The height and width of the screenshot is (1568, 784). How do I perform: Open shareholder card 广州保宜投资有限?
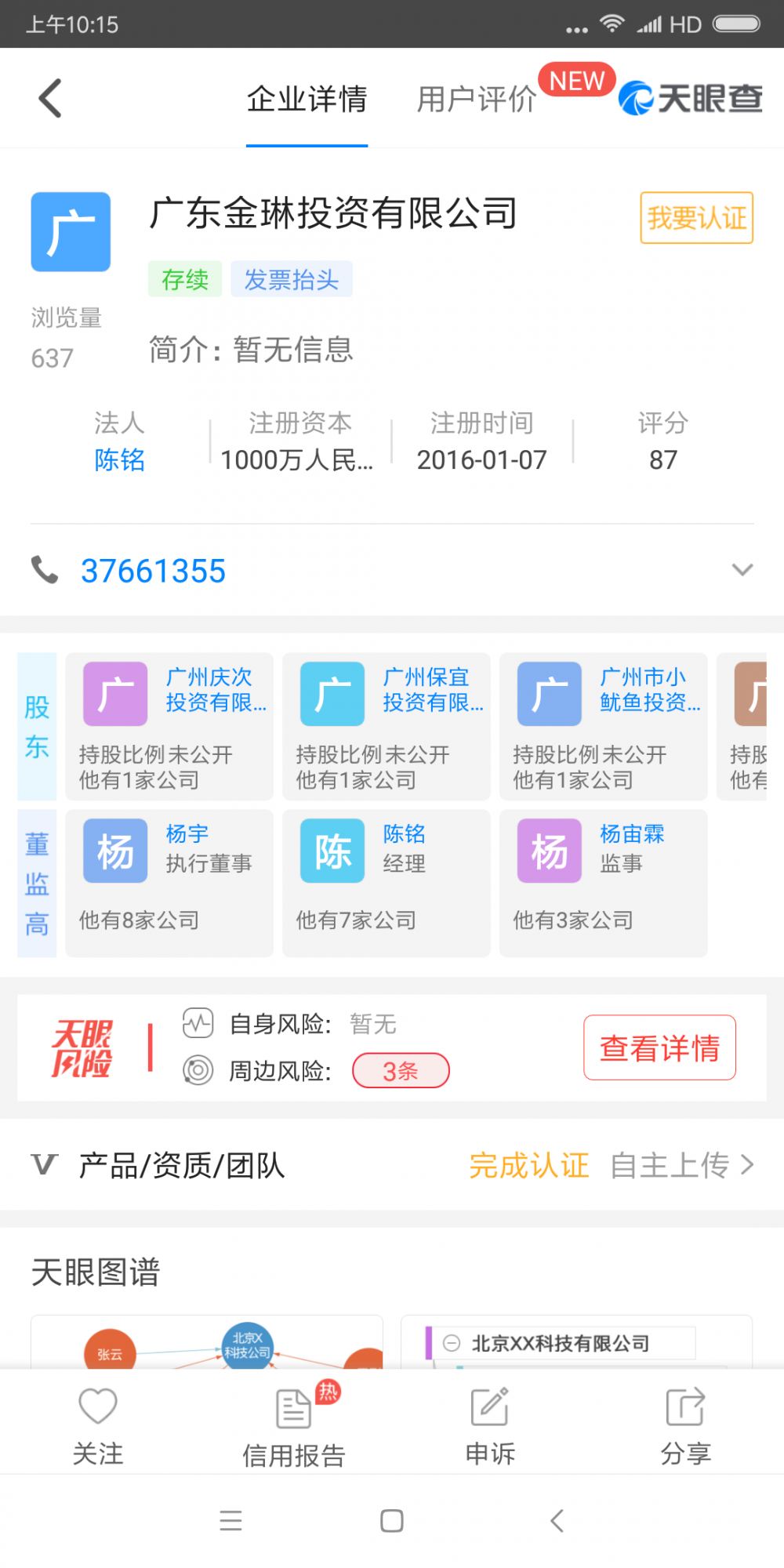387,726
